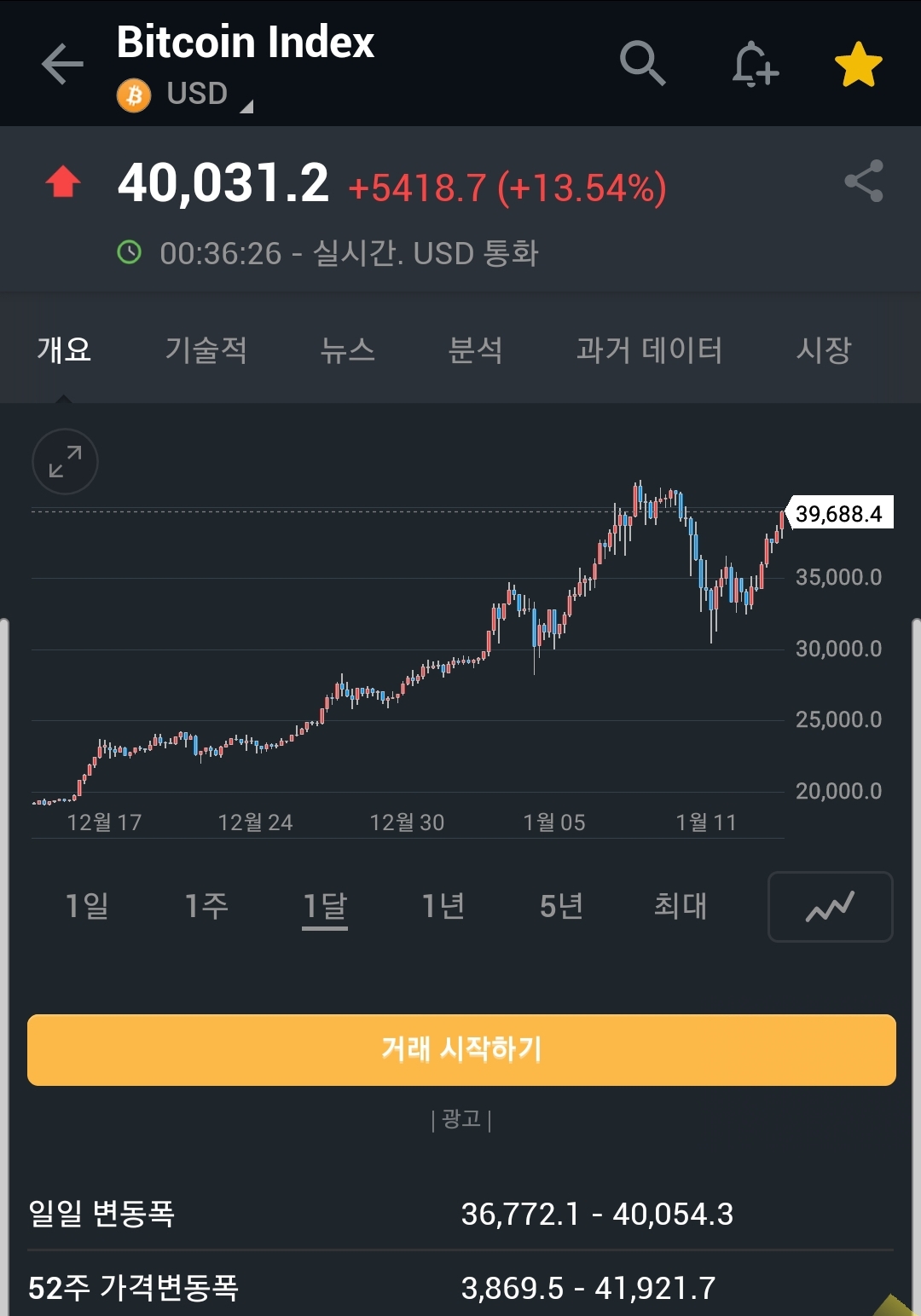
Task: Open the 분석 tab
Action: (x=475, y=349)
